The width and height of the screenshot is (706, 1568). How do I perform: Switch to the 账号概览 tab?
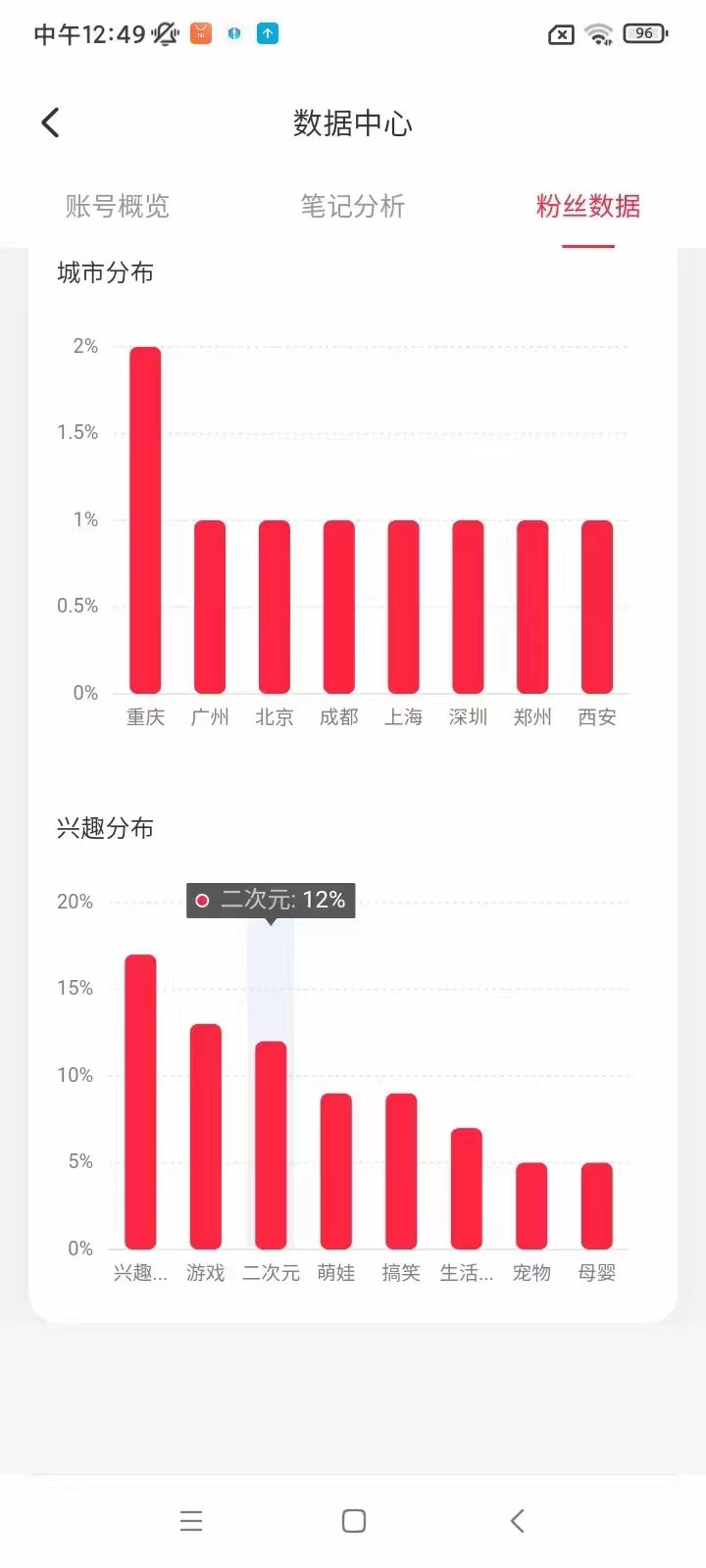click(x=118, y=206)
